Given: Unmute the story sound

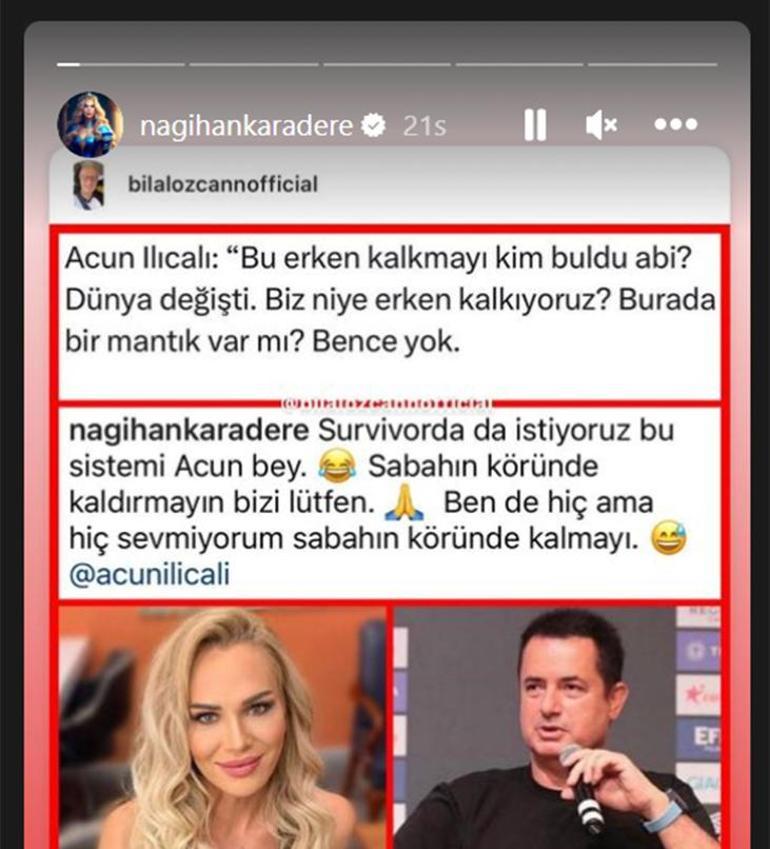Looking at the screenshot, I should coord(601,125).
